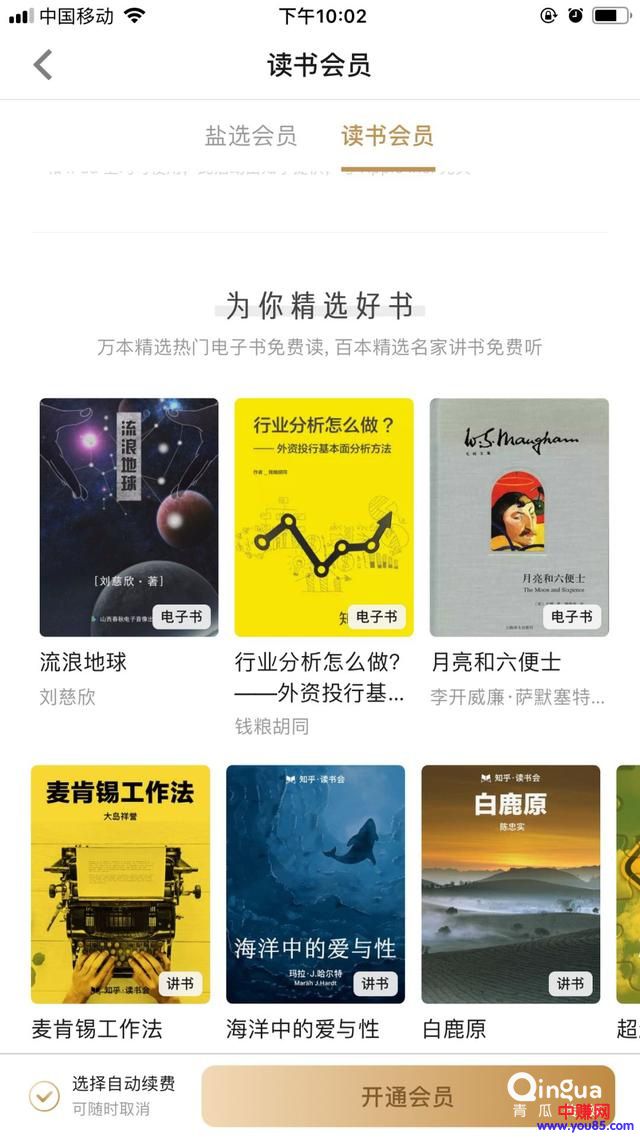This screenshot has width=640, height=1138.
Task: Tap 开通会员 to subscribe
Action: coord(407,1096)
